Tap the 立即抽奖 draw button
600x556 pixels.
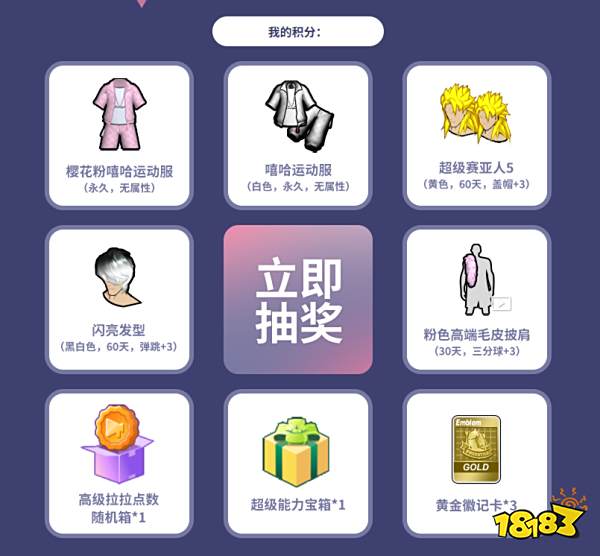[298, 299]
